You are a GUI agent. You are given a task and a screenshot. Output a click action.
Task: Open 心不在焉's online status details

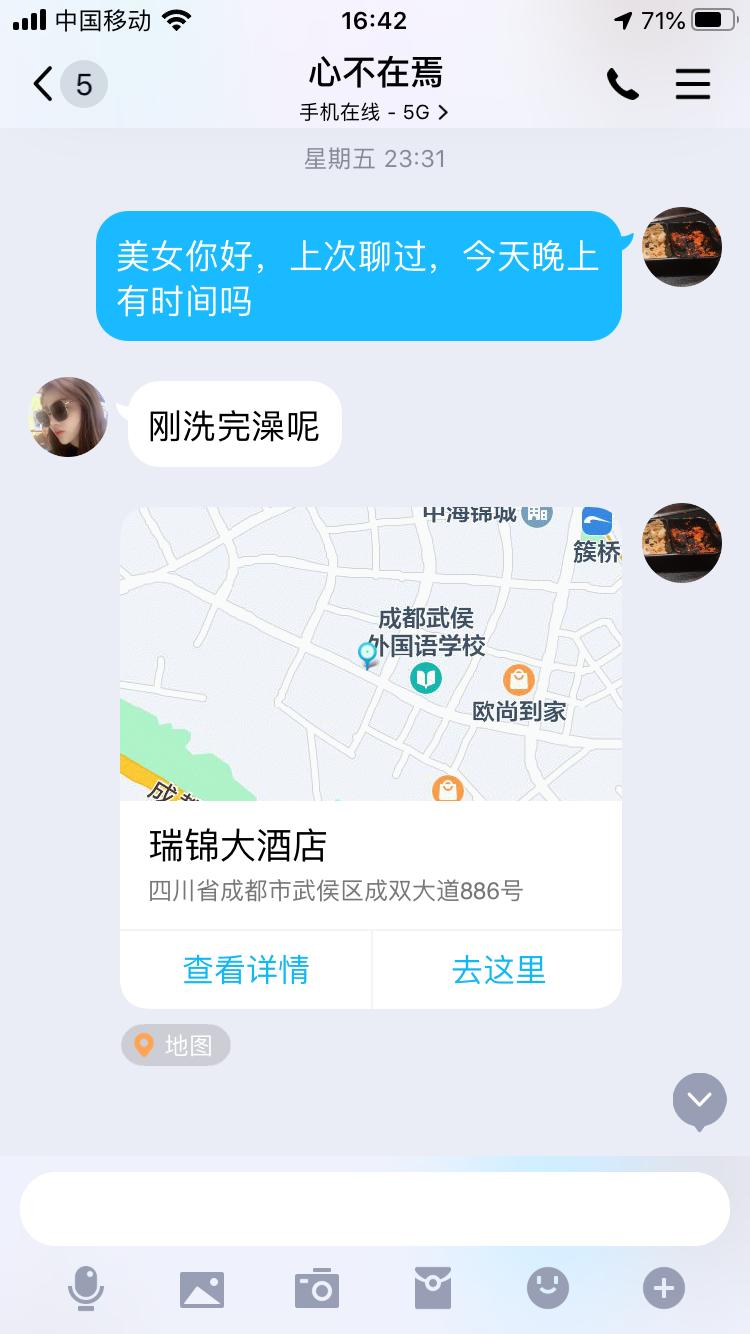[x=374, y=112]
